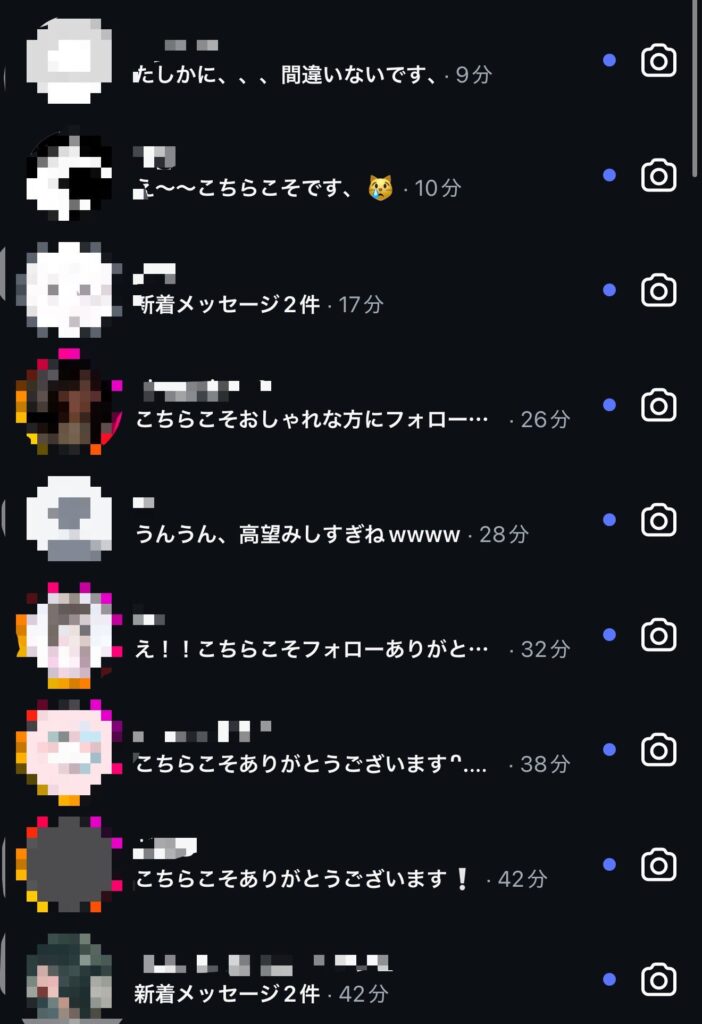Screen dimensions: 702x1024
Task: Tap the camera beside the 17分 新着メッセージ2件 row
Action: pyautogui.click(x=658, y=291)
